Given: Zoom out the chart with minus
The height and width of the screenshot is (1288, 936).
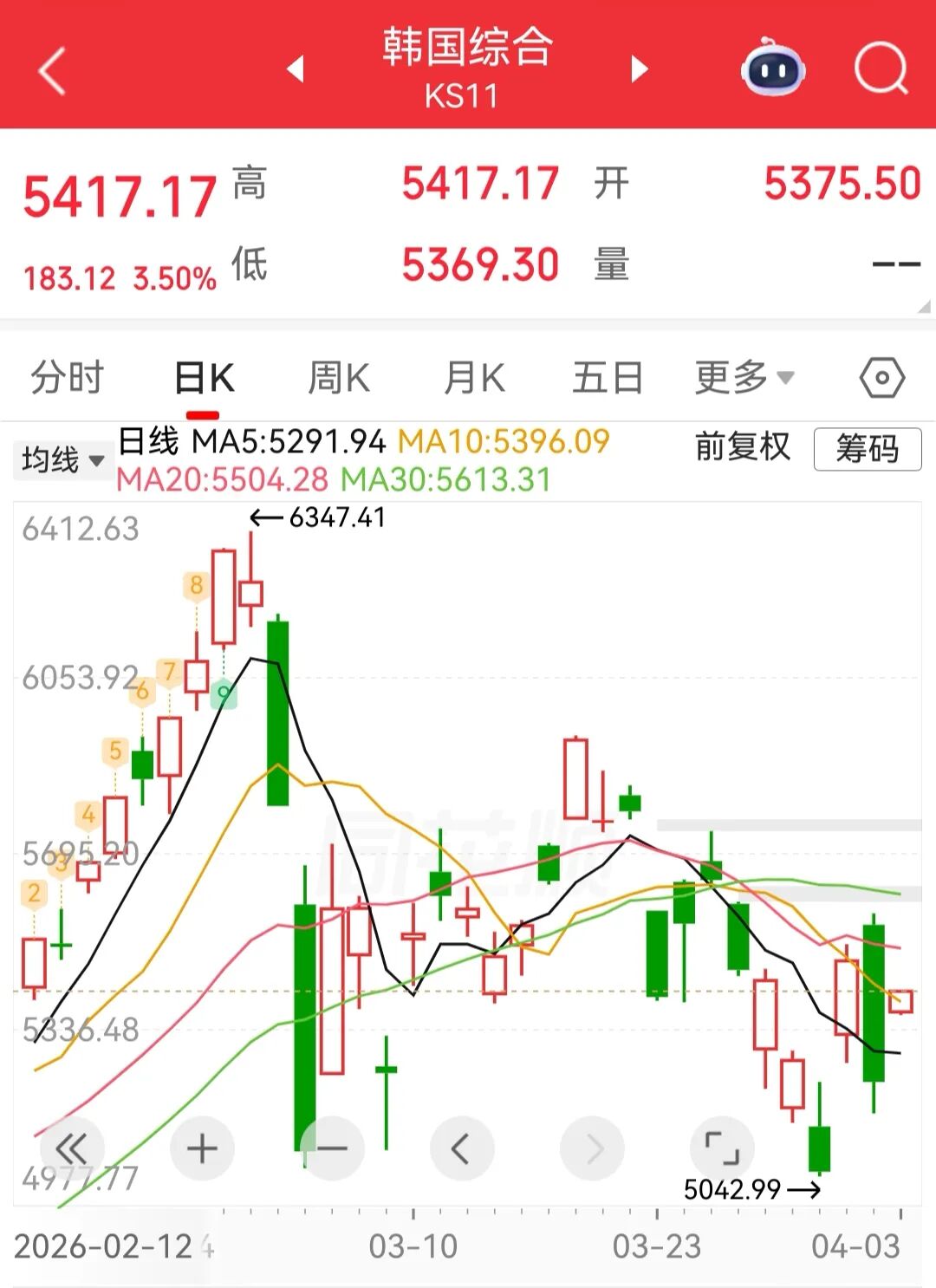Looking at the screenshot, I should click(332, 1149).
